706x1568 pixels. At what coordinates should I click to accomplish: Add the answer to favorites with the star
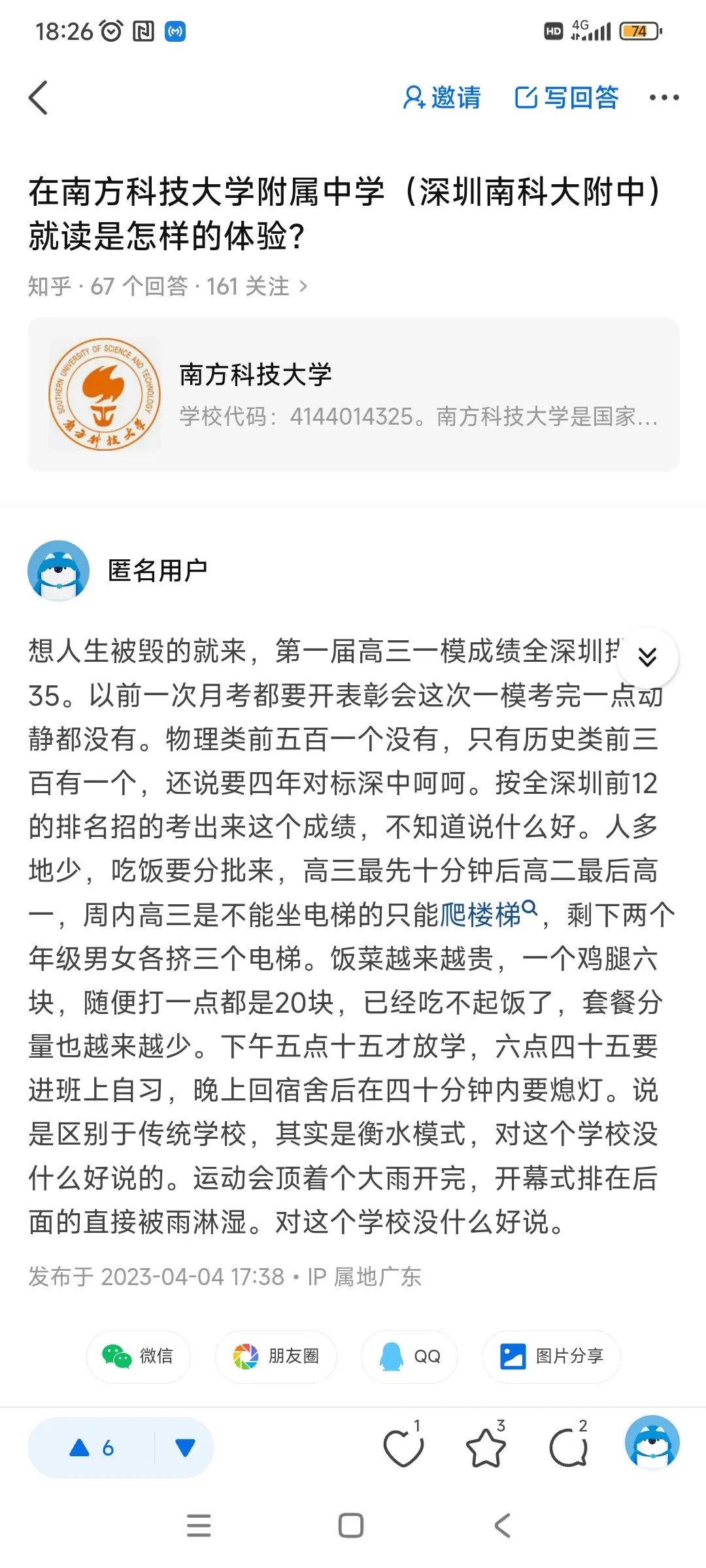point(486,1448)
